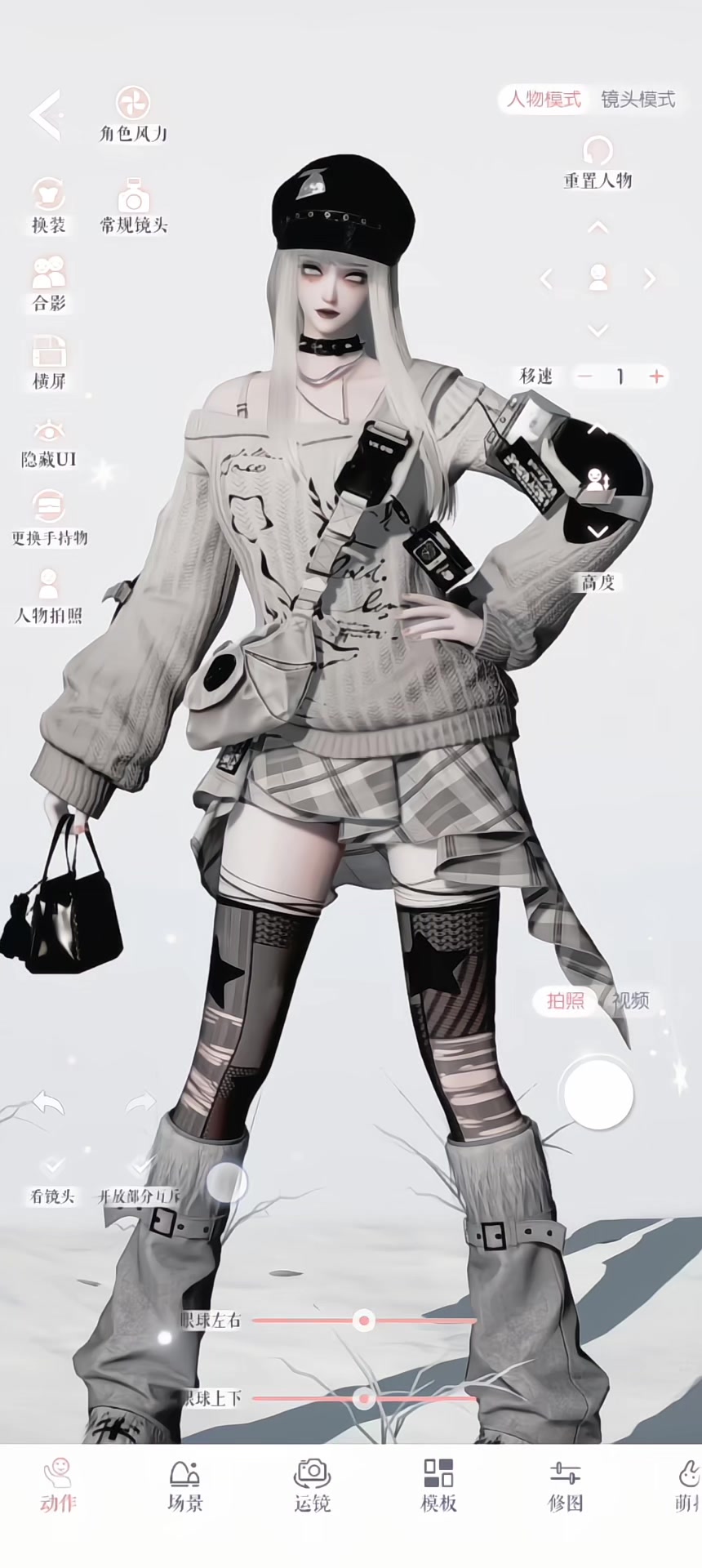
Task: Go back with the left arrow
Action: pyautogui.click(x=46, y=115)
